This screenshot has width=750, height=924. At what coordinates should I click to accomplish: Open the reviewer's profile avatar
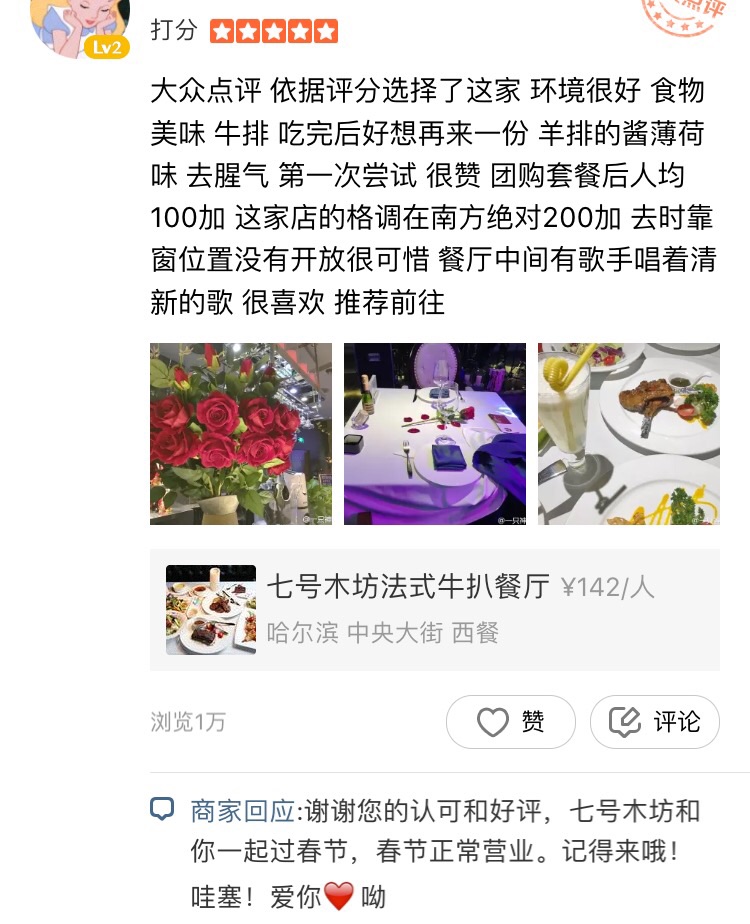pyautogui.click(x=80, y=25)
